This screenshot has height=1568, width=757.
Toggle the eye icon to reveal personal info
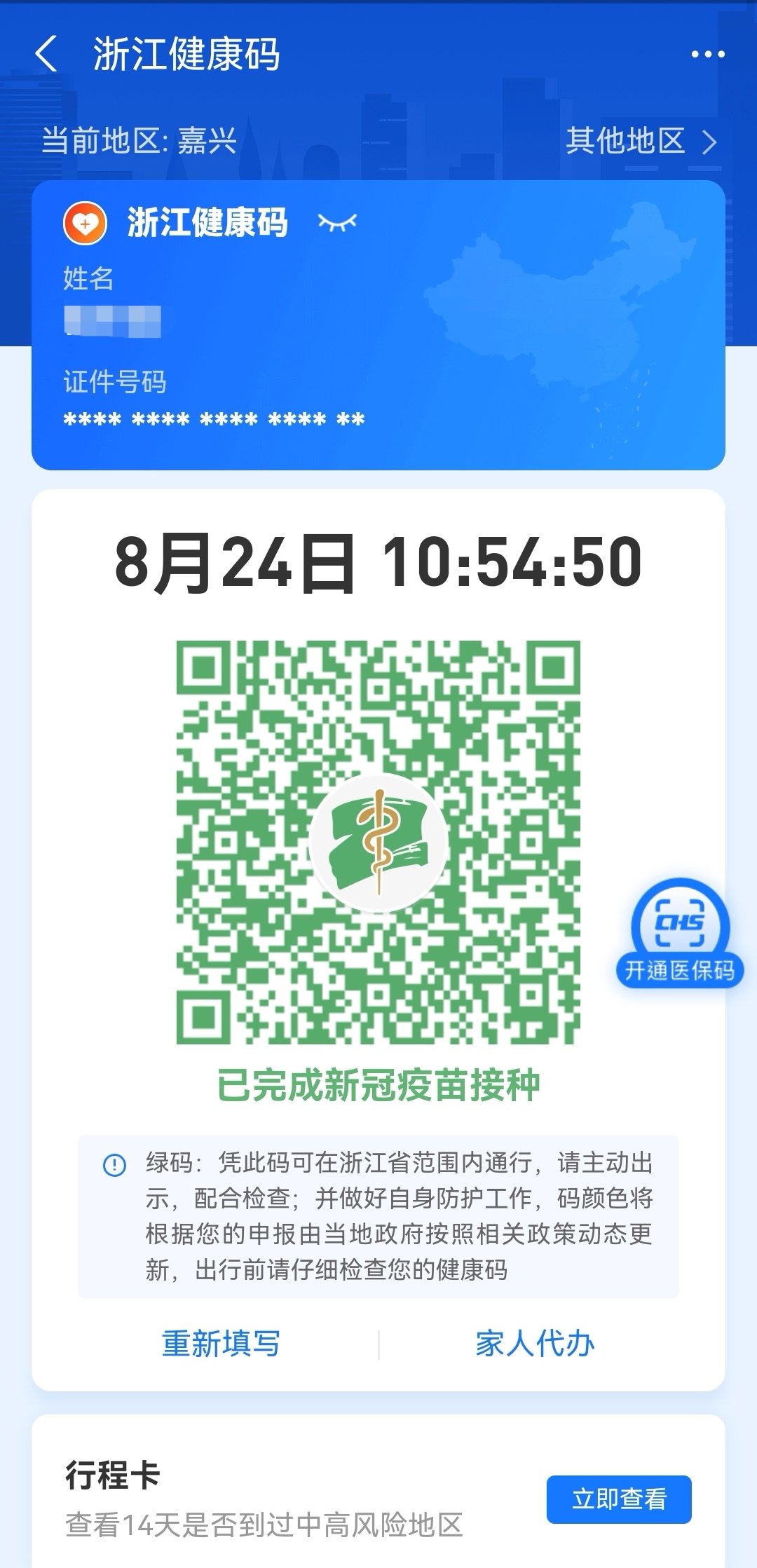click(337, 223)
